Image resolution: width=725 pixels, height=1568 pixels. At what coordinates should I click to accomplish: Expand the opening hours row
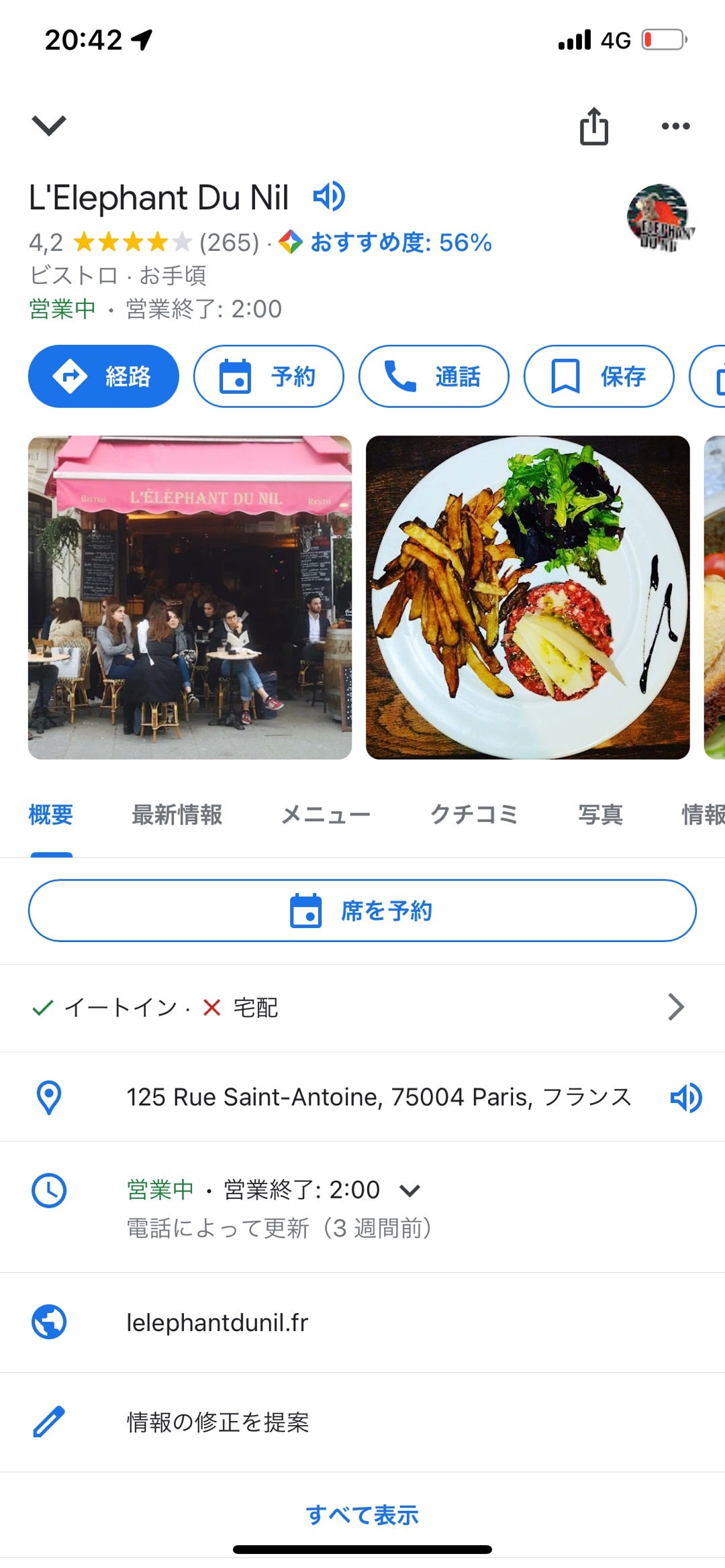(409, 1190)
